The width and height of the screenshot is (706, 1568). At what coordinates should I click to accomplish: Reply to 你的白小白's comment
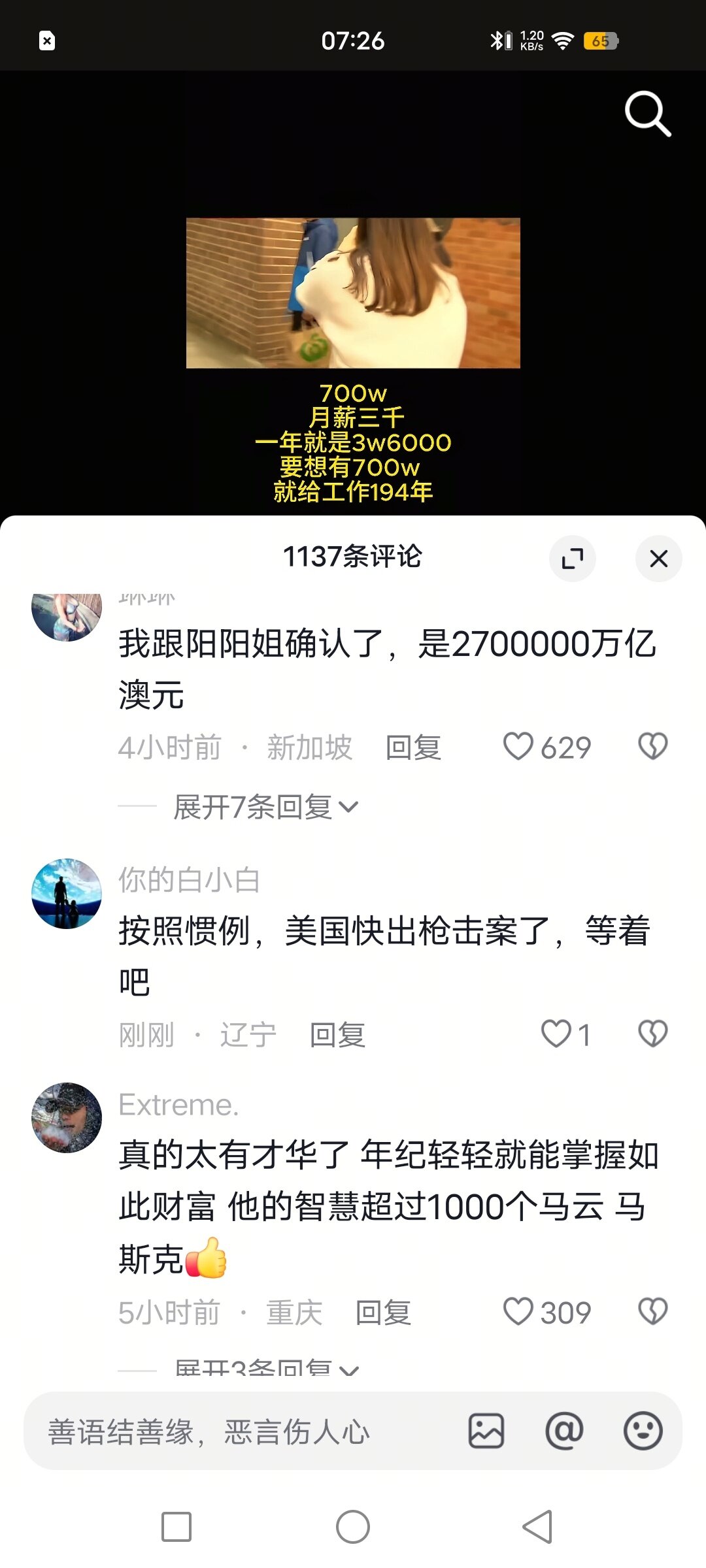(x=337, y=1035)
